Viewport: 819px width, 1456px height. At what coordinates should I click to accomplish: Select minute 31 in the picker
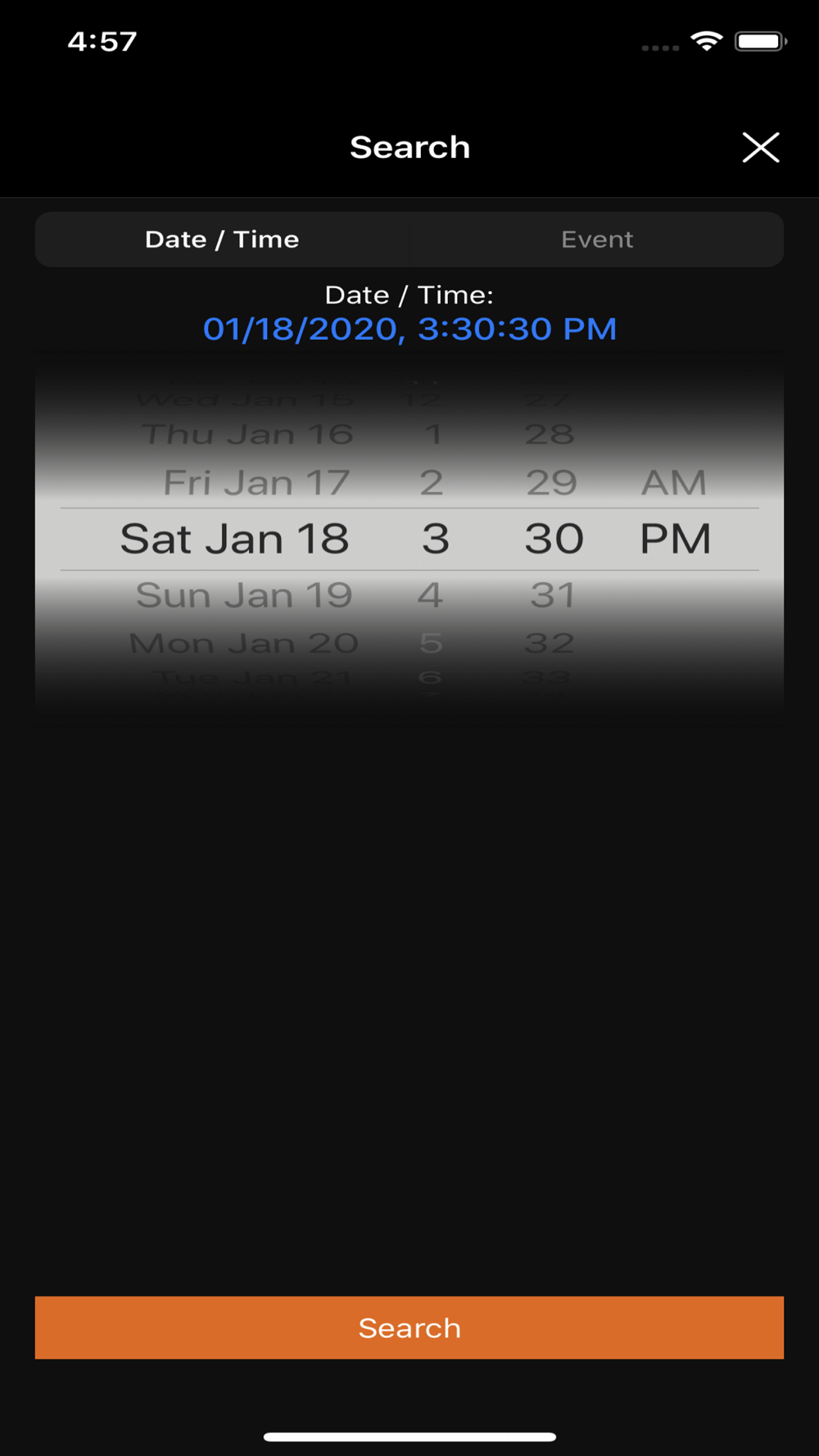click(x=553, y=595)
